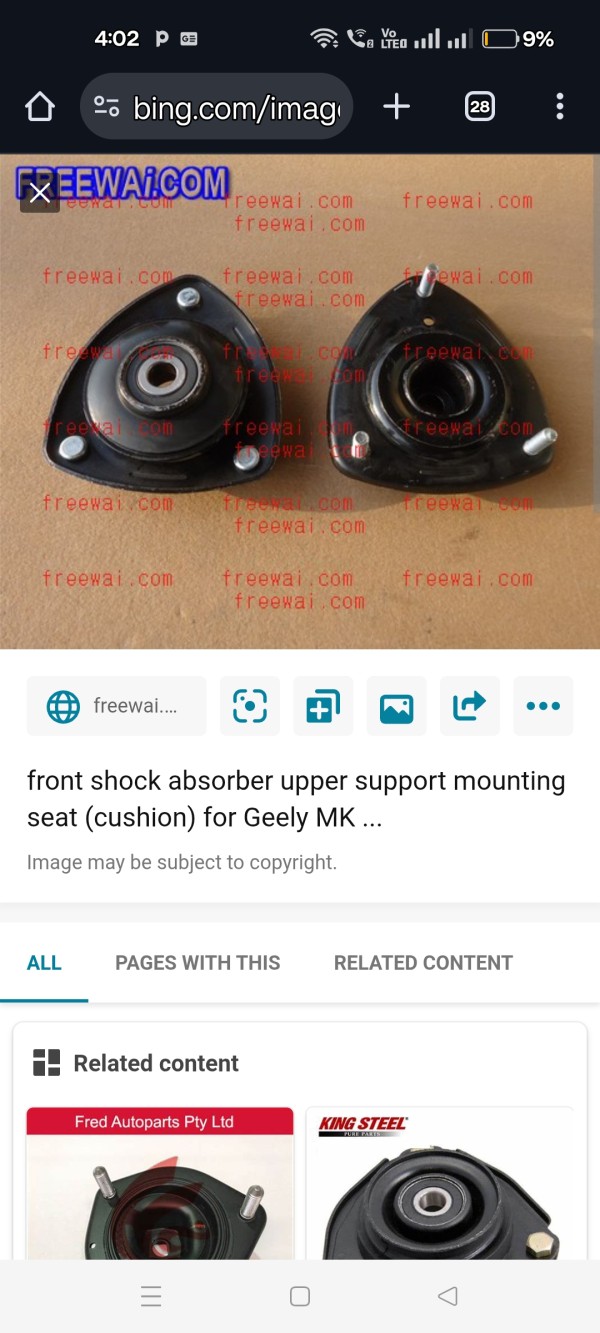This screenshot has width=600, height=1333.
Task: Go back using system navigation
Action: pos(448,1297)
